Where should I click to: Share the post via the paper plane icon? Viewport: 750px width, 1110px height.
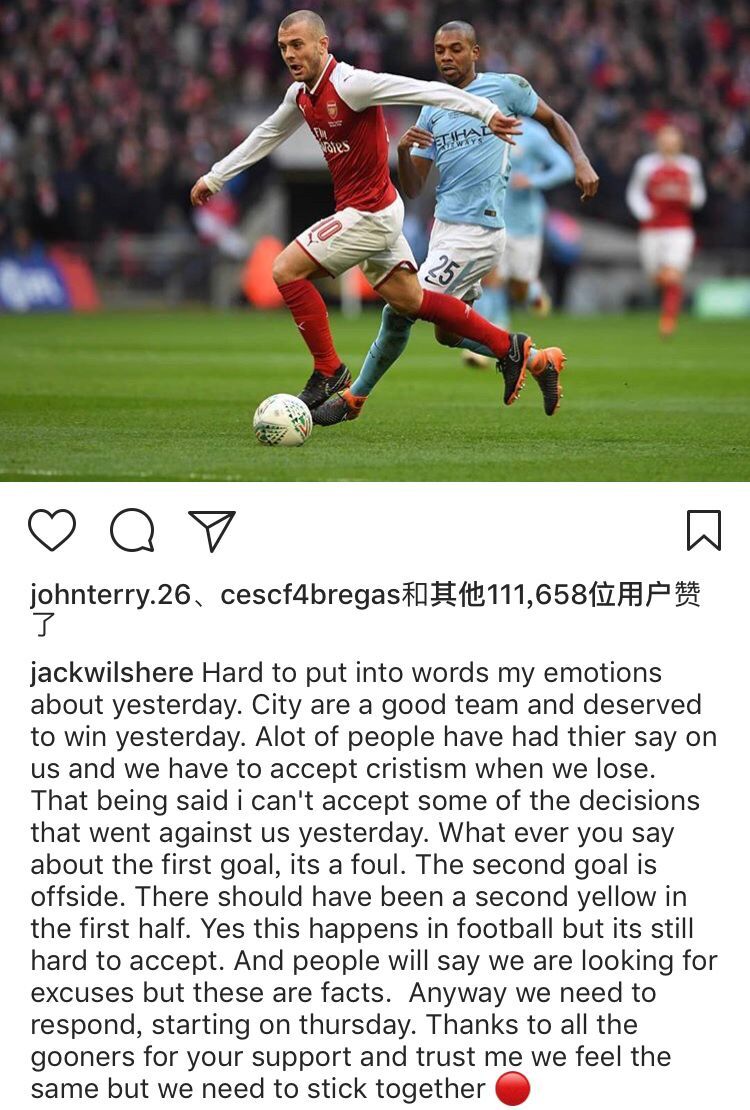(x=212, y=531)
